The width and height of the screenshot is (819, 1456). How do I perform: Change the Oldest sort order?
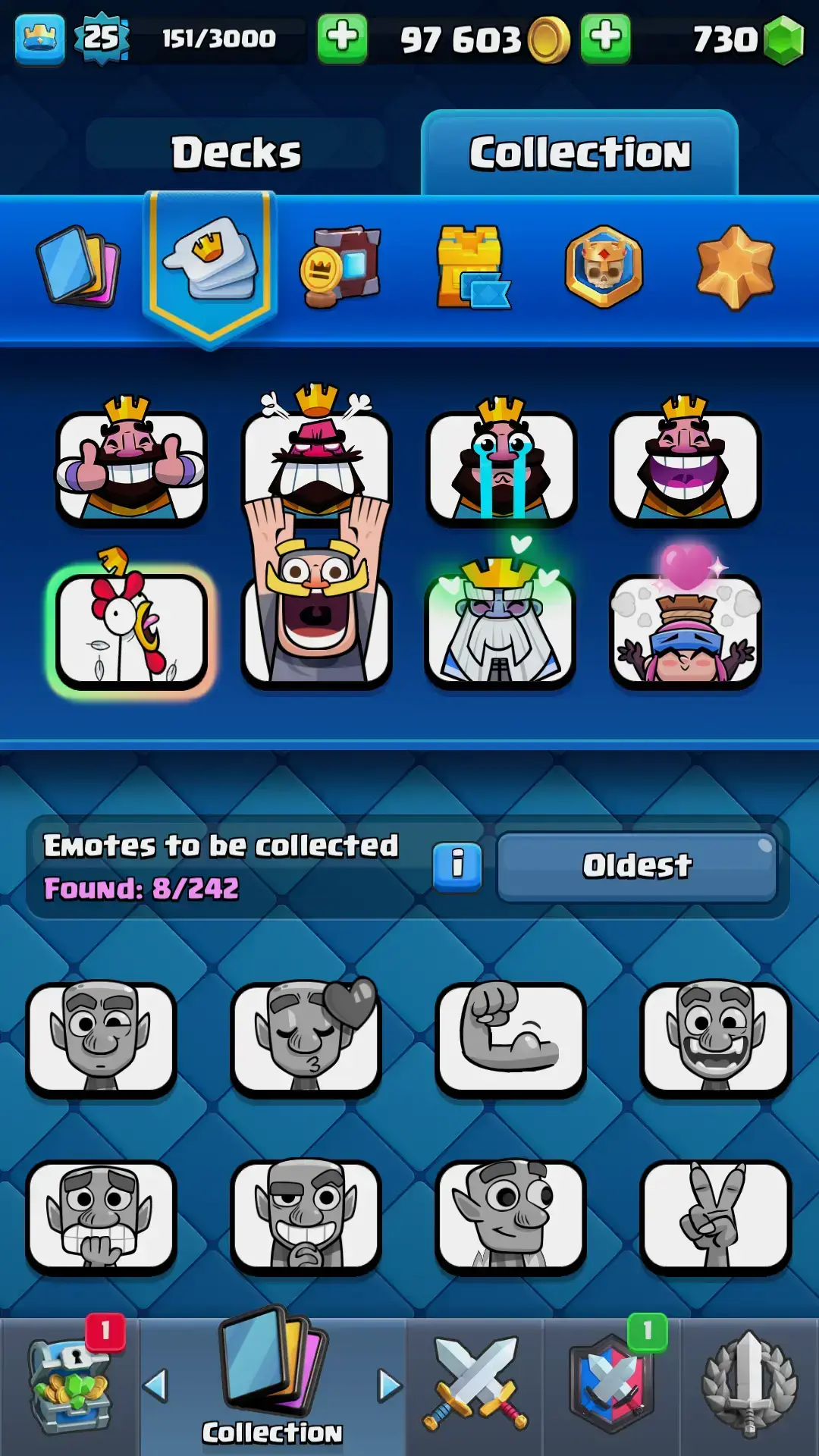point(637,866)
